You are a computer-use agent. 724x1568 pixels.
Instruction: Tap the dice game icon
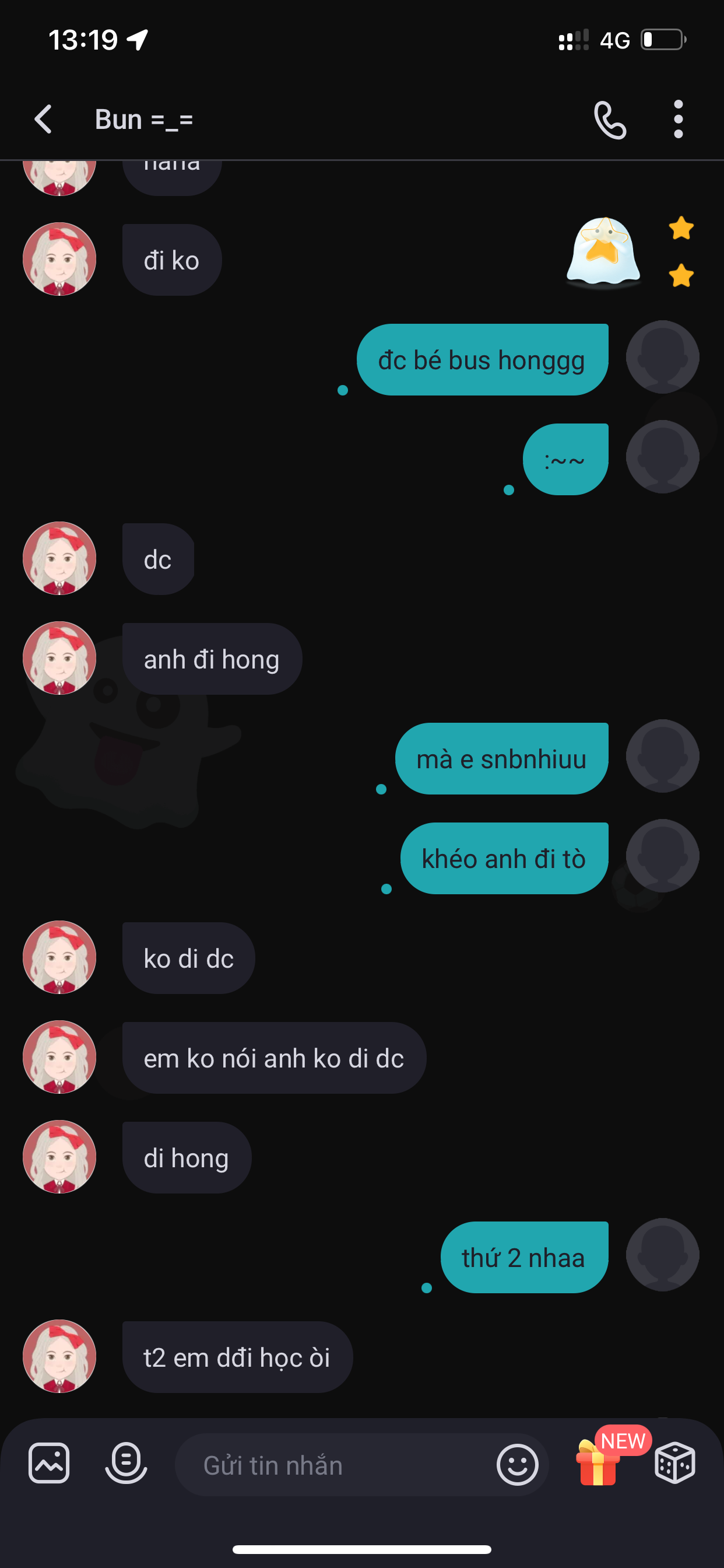pos(674,1464)
